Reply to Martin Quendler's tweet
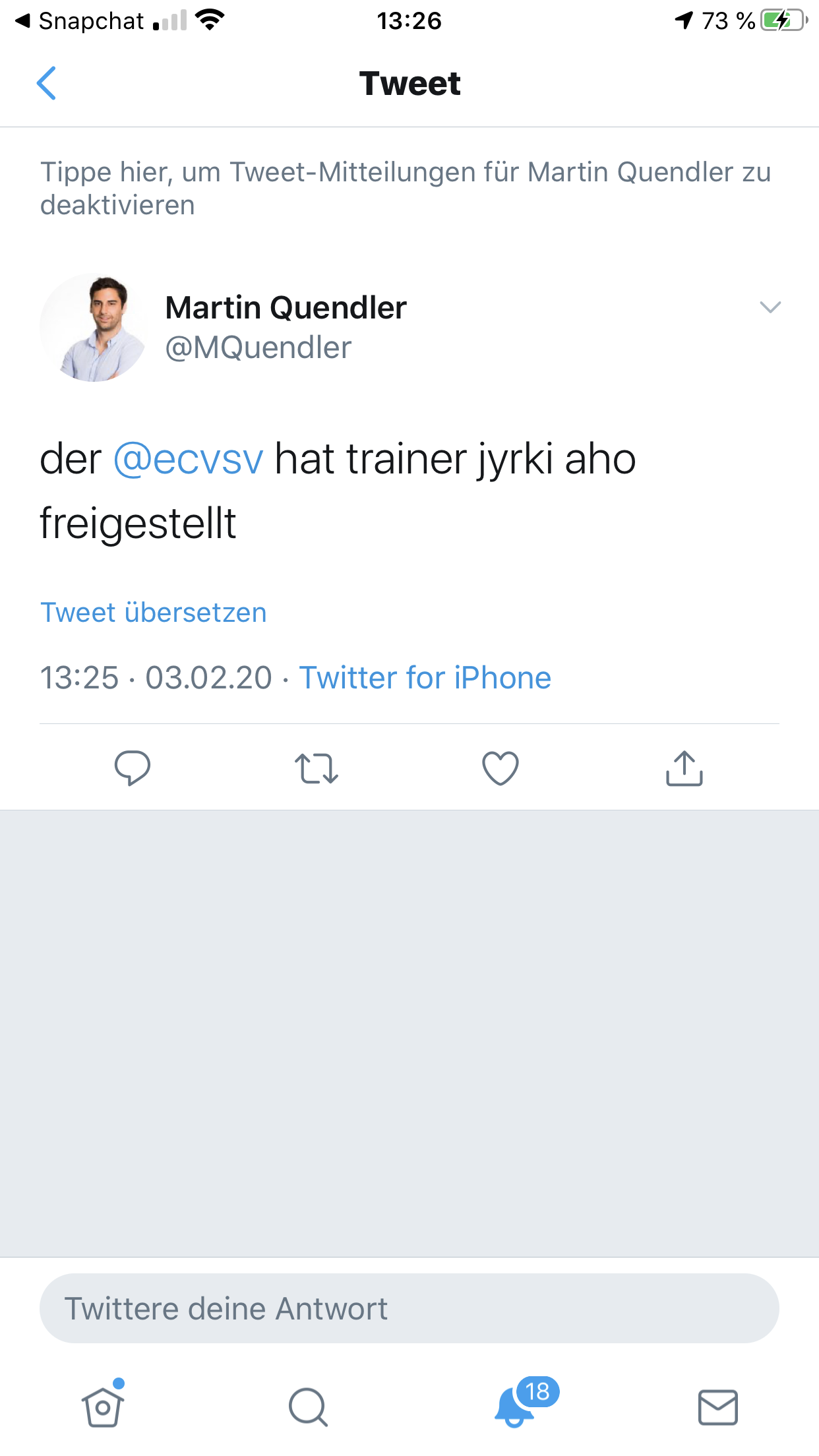The height and width of the screenshot is (1456, 819). point(133,768)
